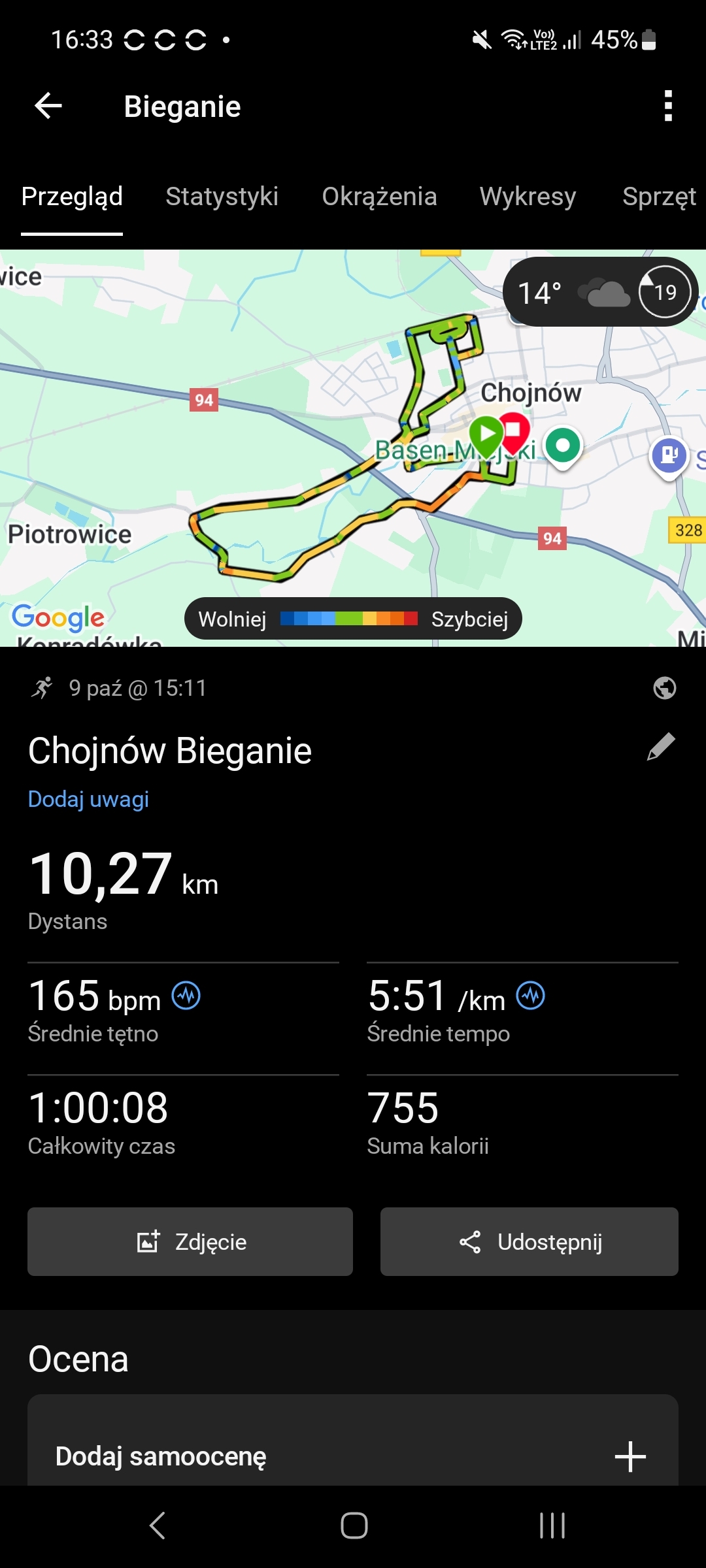Viewport: 706px width, 1568px height.
Task: Show pace insight next to 5:51 /km
Action: [530, 996]
